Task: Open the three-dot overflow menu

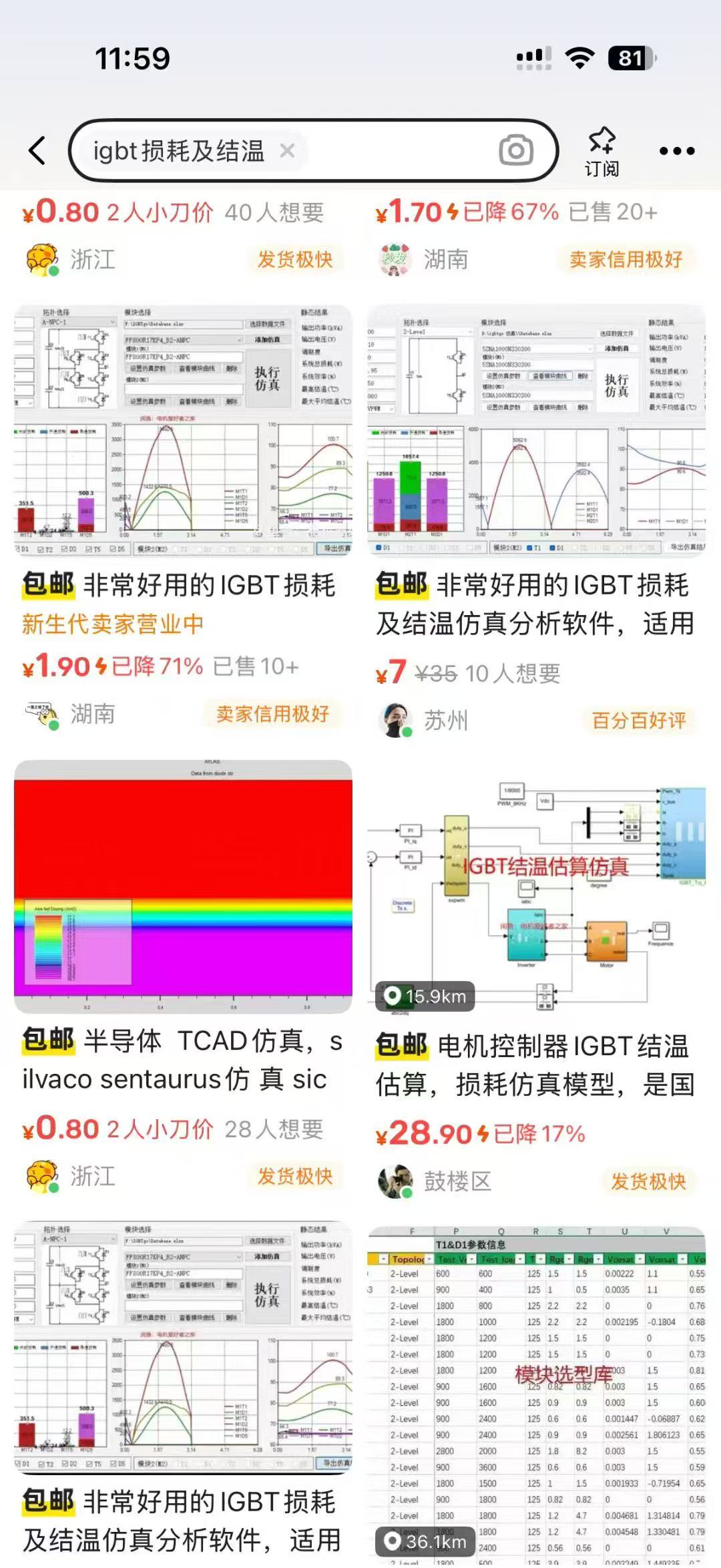Action: pyautogui.click(x=677, y=151)
